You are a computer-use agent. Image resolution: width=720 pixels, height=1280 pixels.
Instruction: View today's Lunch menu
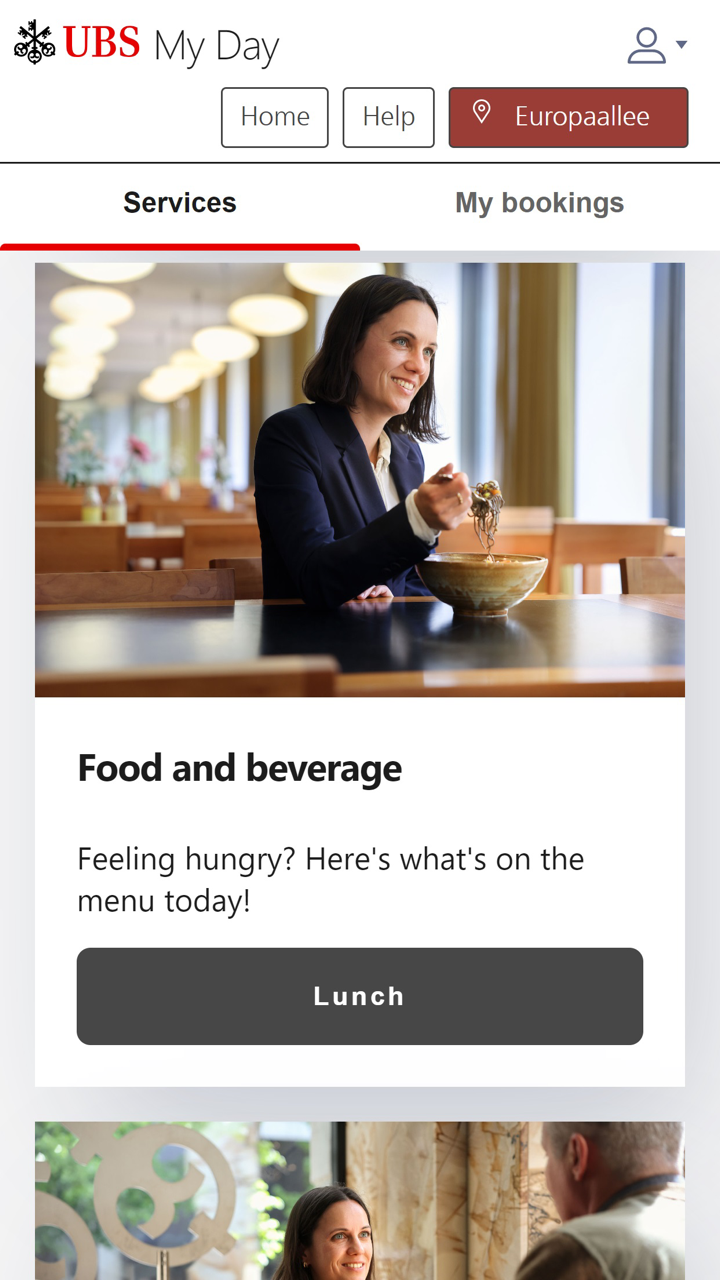click(x=359, y=996)
